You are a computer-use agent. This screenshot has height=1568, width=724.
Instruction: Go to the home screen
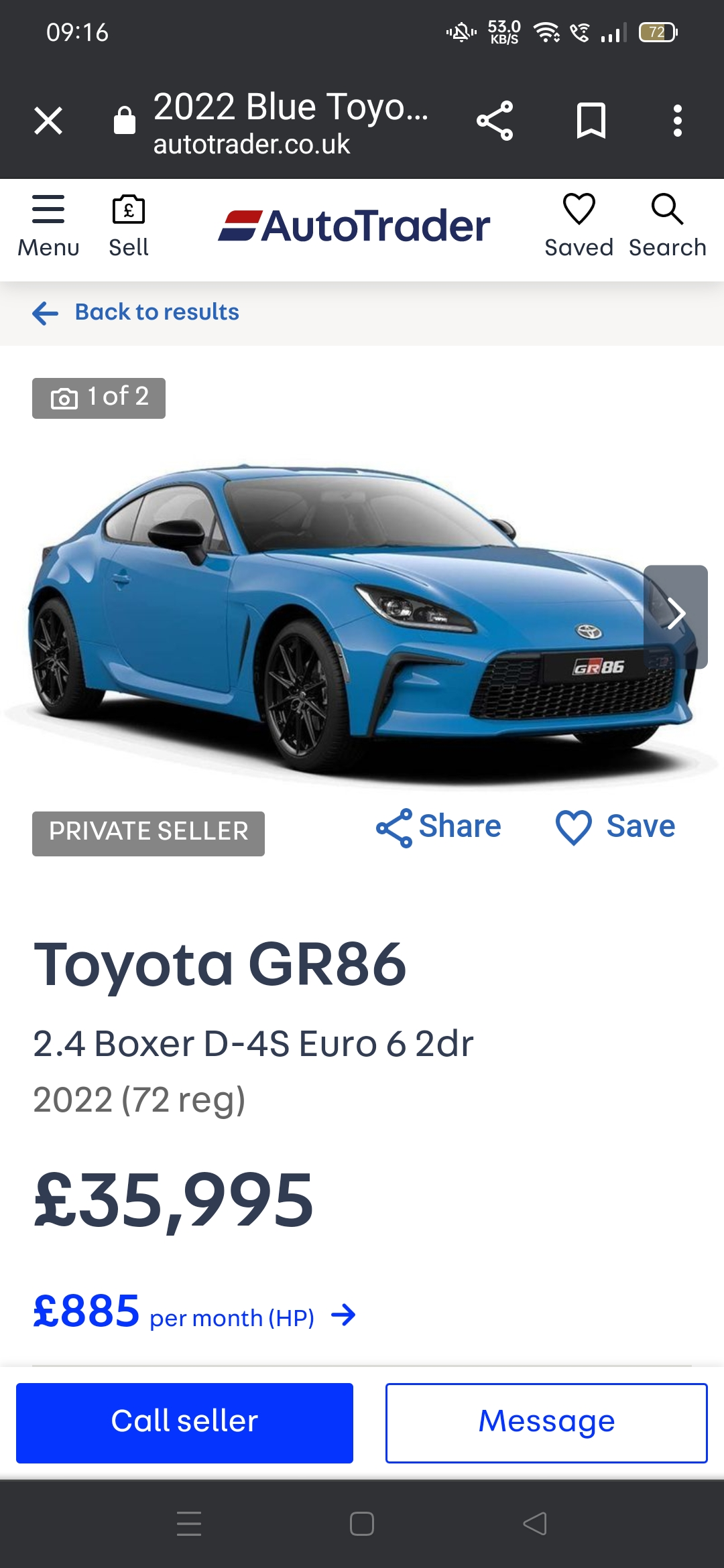pyautogui.click(x=362, y=1524)
